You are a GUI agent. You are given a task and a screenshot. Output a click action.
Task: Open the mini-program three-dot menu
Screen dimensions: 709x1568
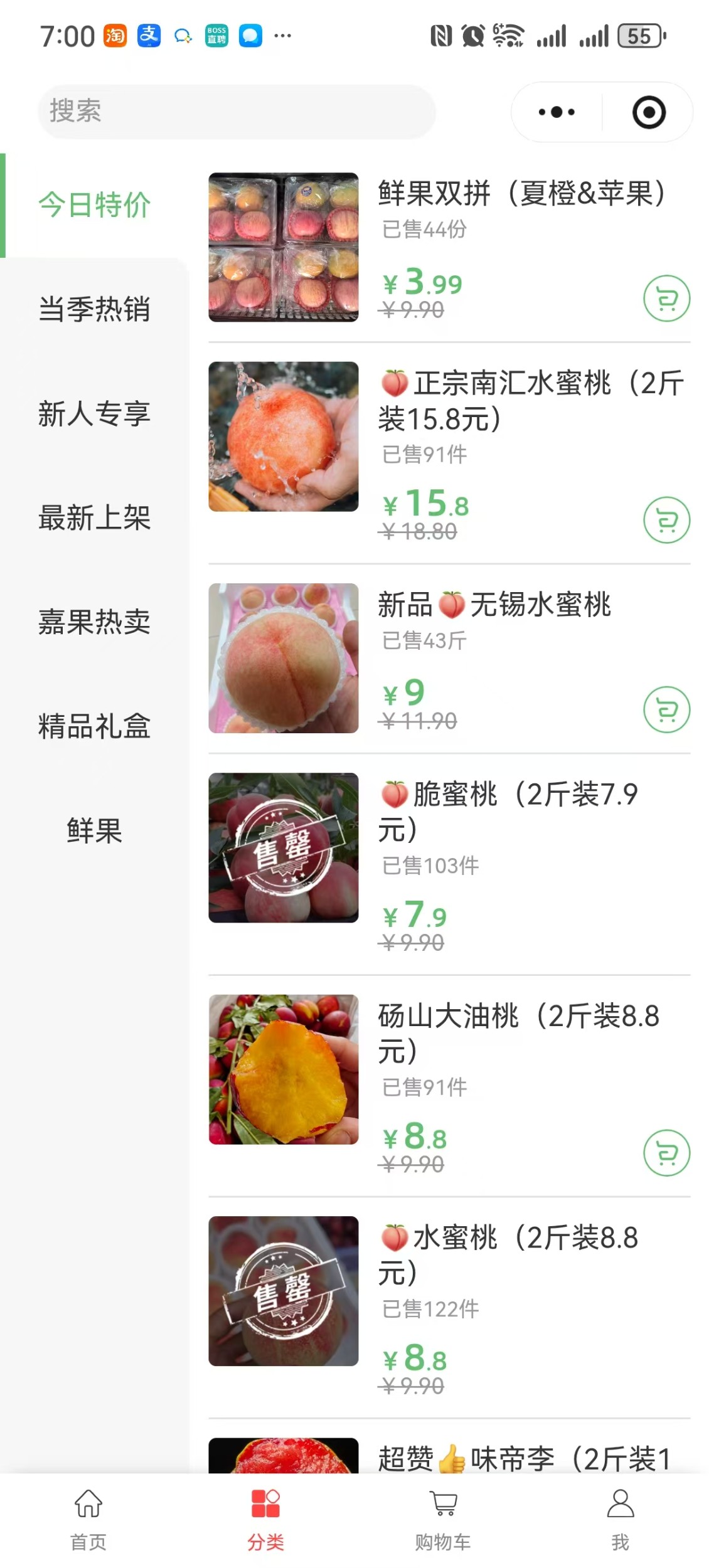tap(557, 112)
